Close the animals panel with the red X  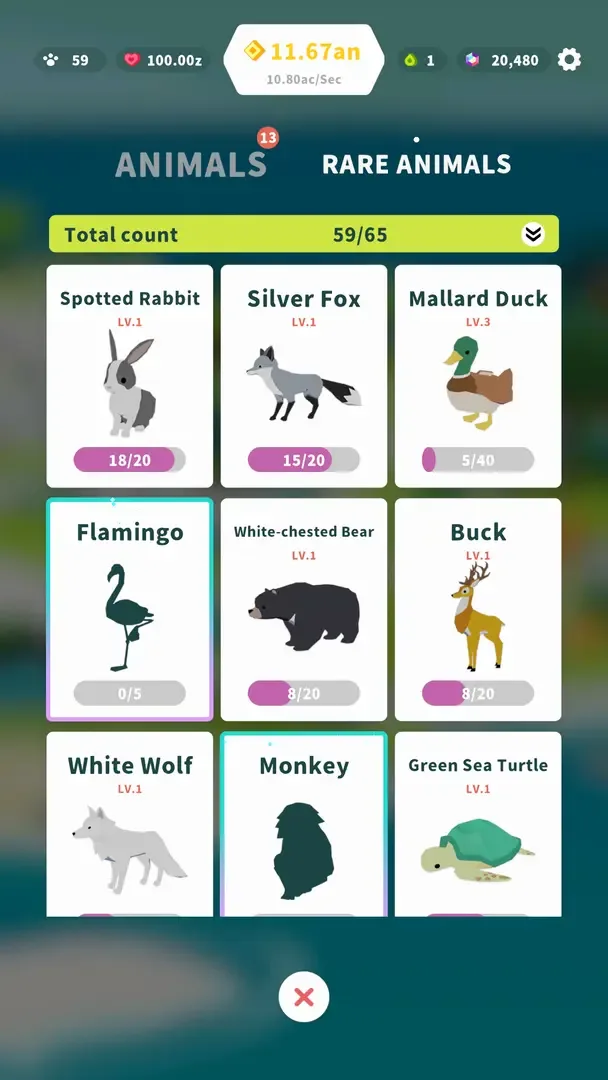point(304,996)
